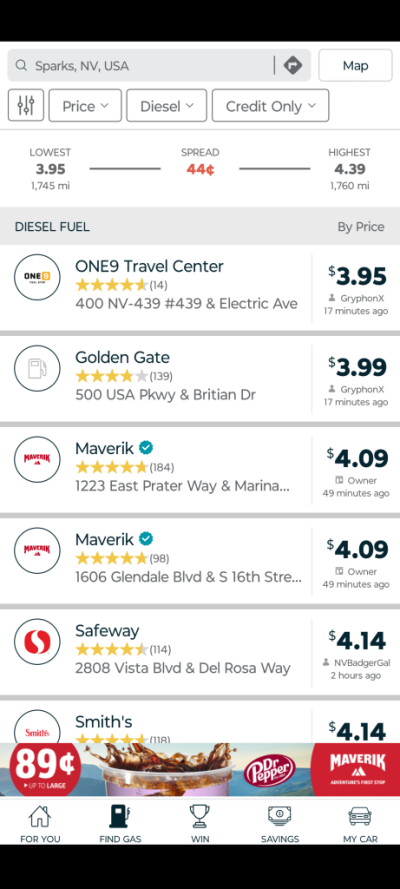The width and height of the screenshot is (400, 889).
Task: Open the Diesel fuel type dropdown
Action: [x=167, y=105]
